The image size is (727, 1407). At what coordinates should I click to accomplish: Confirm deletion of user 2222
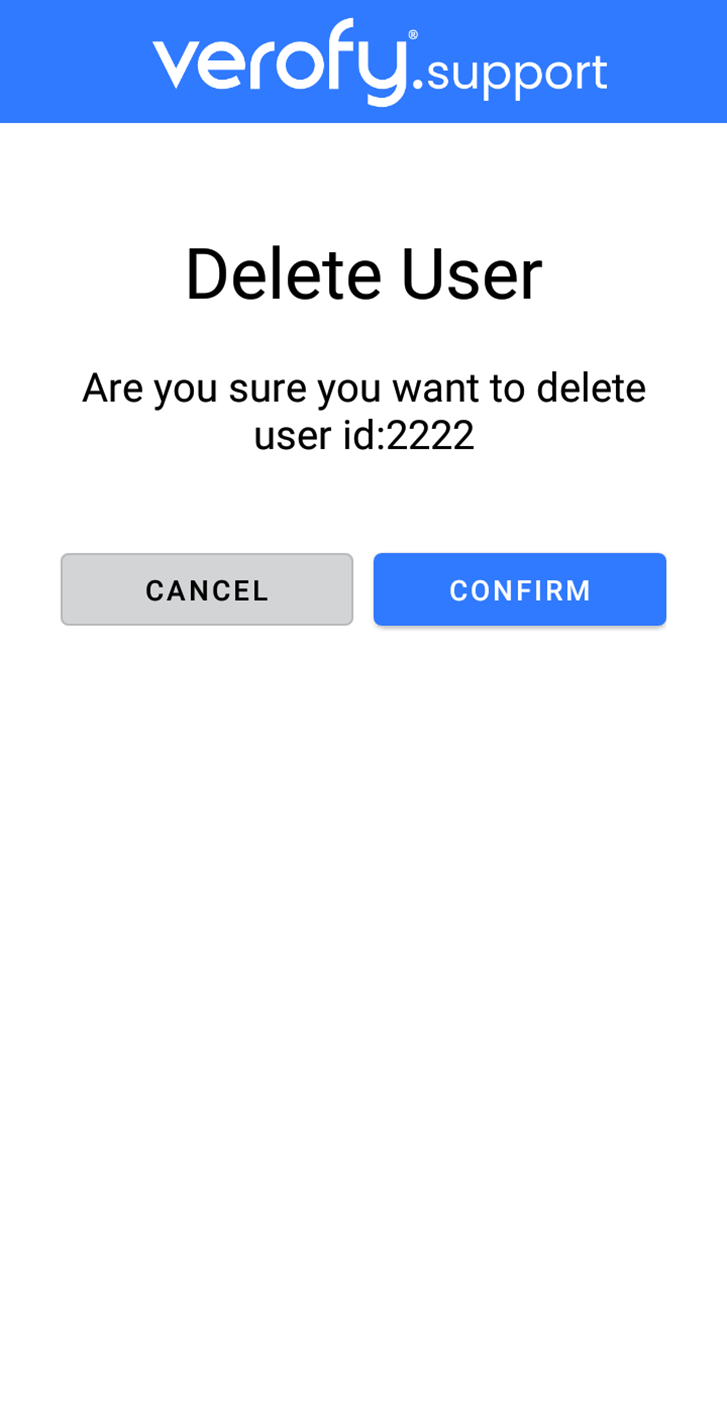(x=519, y=590)
